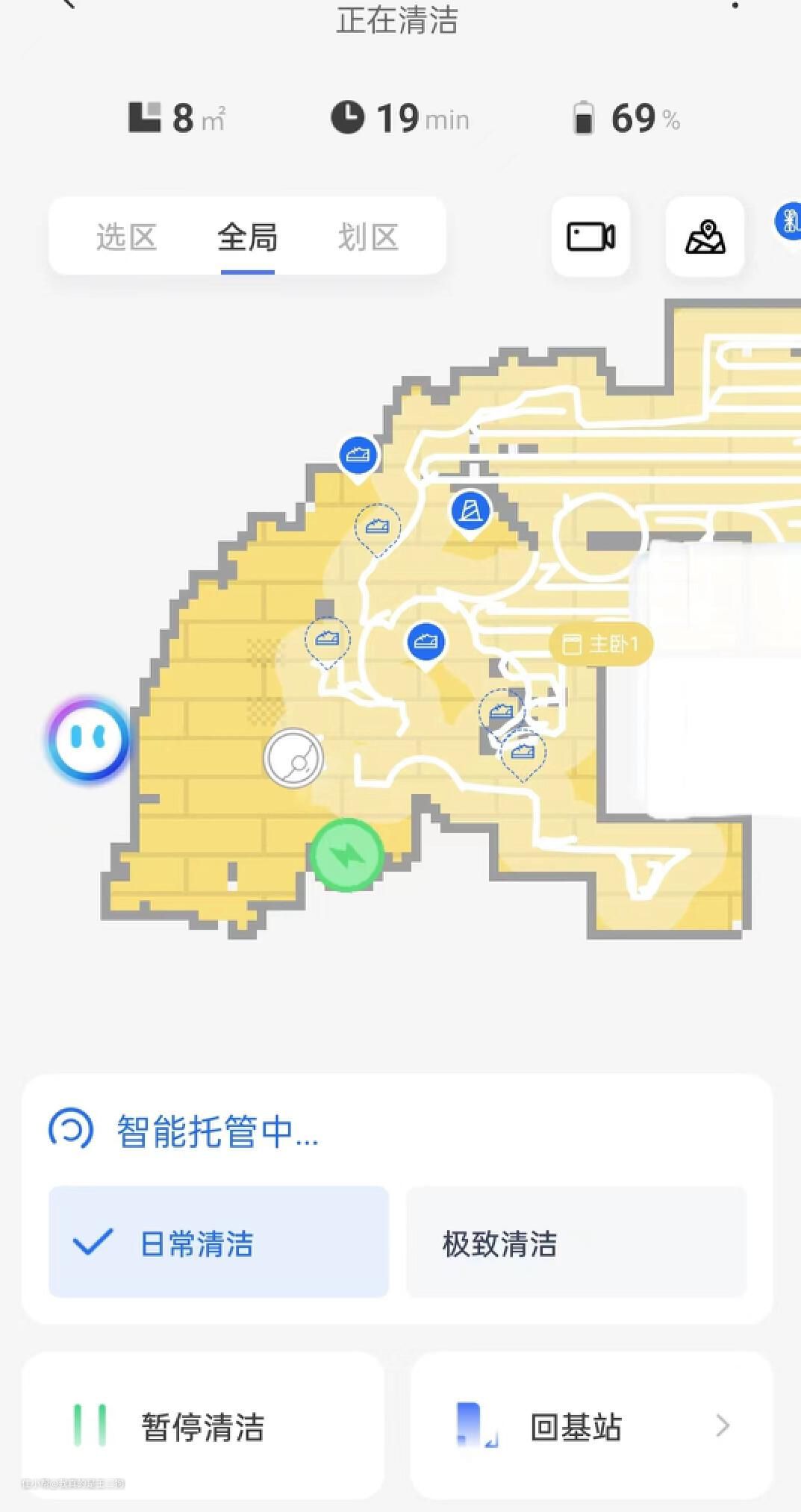
Task: Select 日常清洁 cleaning mode
Action: (x=219, y=1243)
